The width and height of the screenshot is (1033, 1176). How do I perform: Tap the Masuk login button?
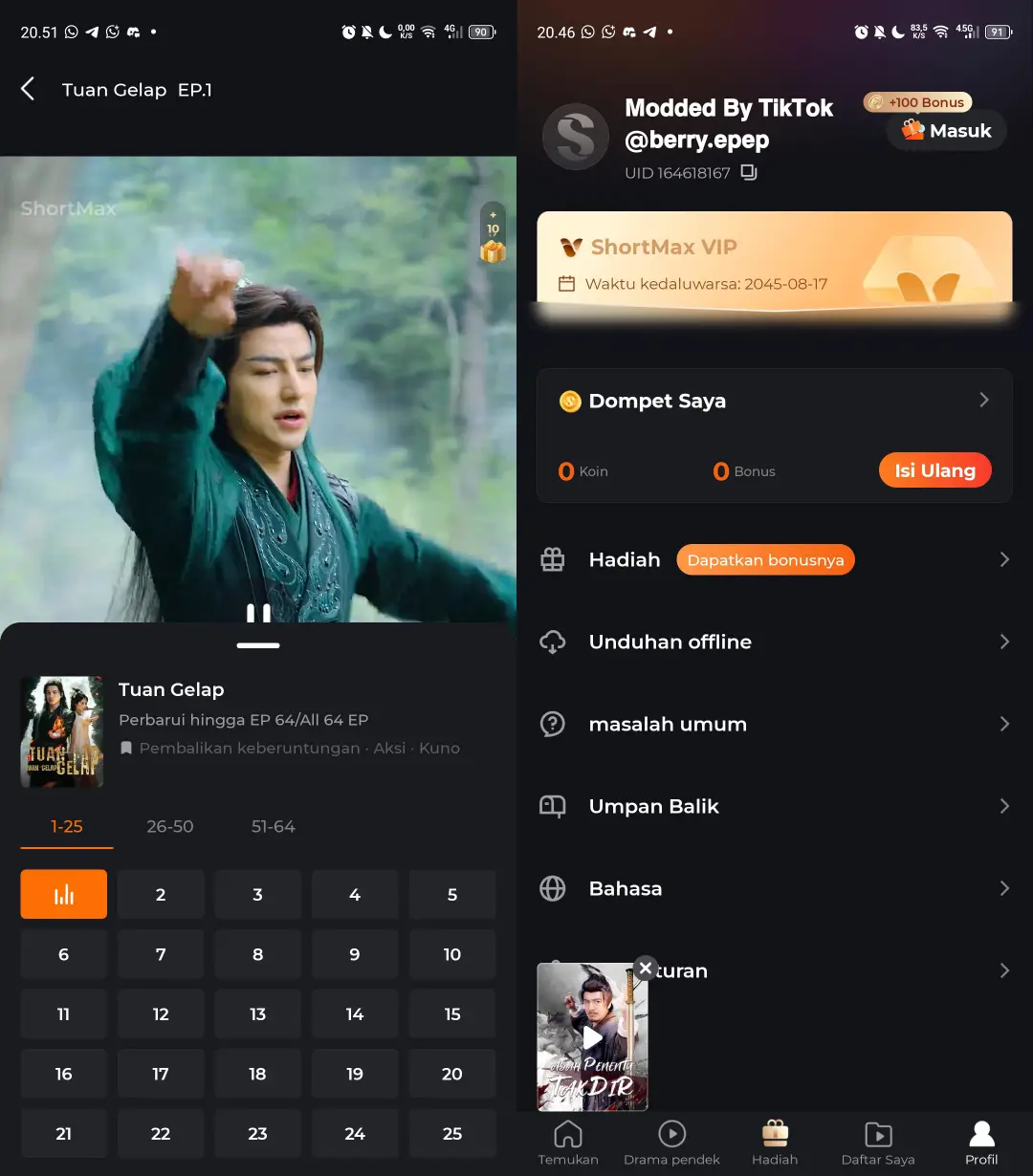click(x=947, y=131)
